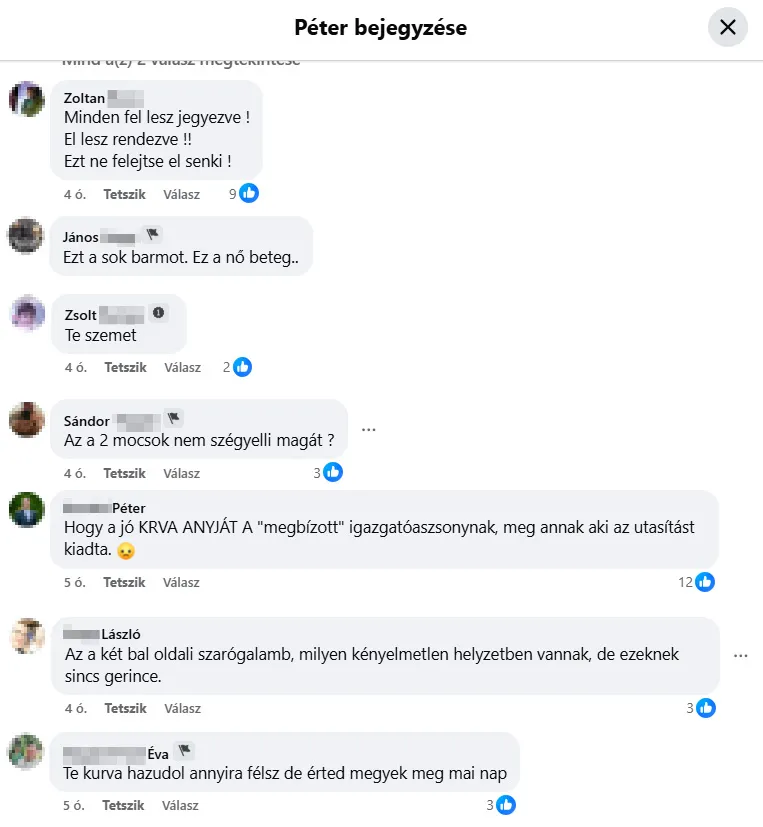763x827 pixels.
Task: Like Éva's comment with Tetszik
Action: 125,805
